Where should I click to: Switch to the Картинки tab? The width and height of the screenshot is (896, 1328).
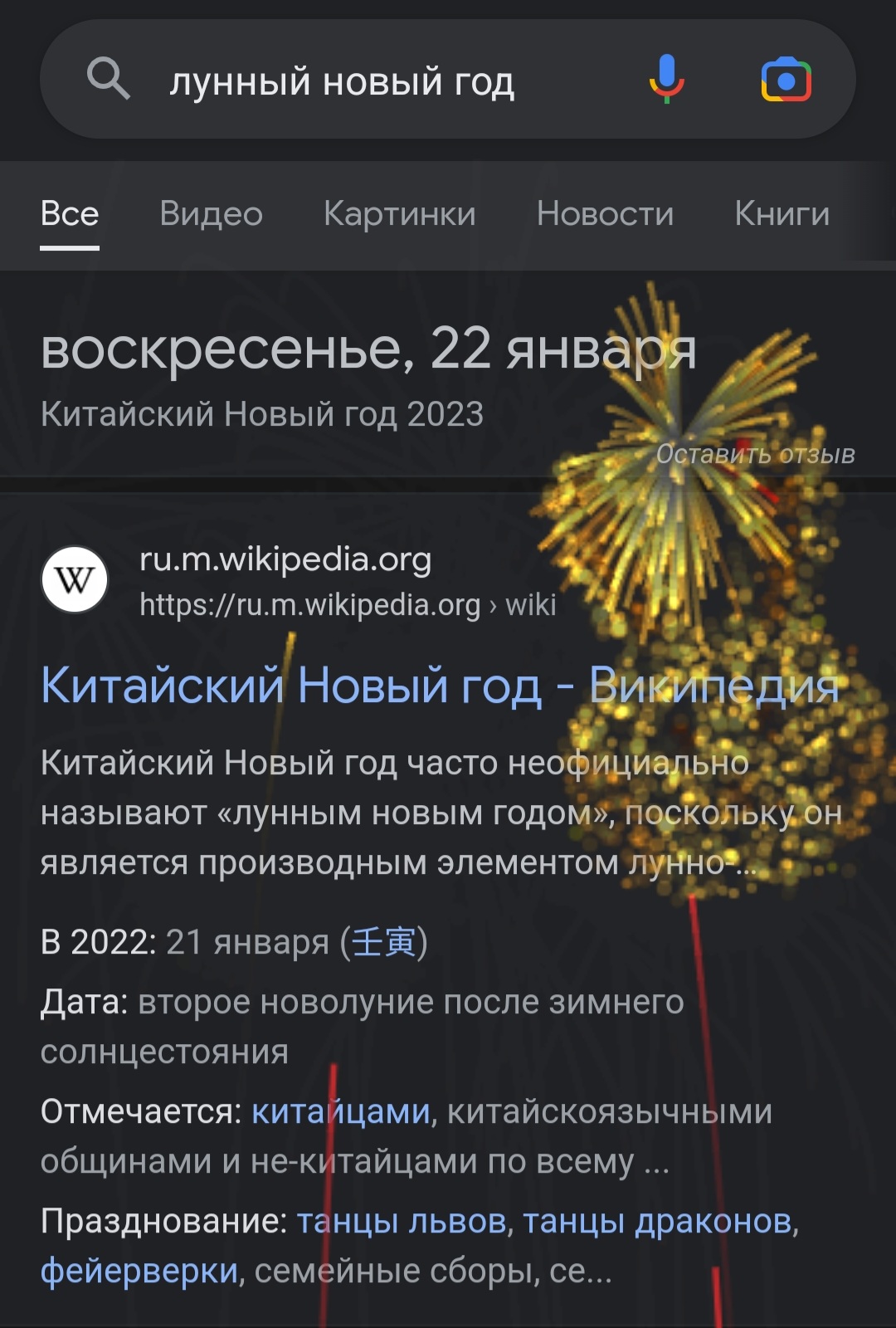[x=399, y=214]
